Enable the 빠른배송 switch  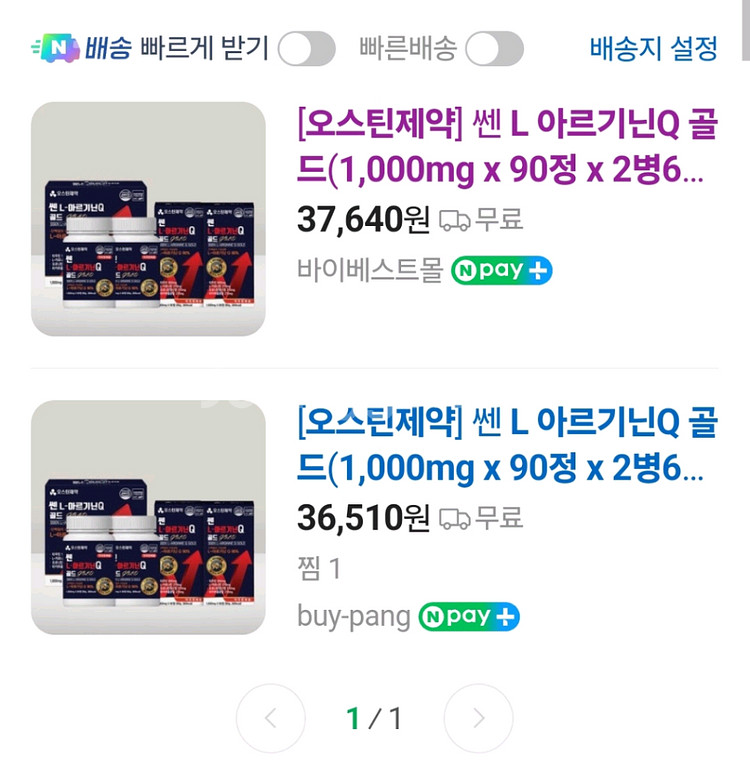494,48
